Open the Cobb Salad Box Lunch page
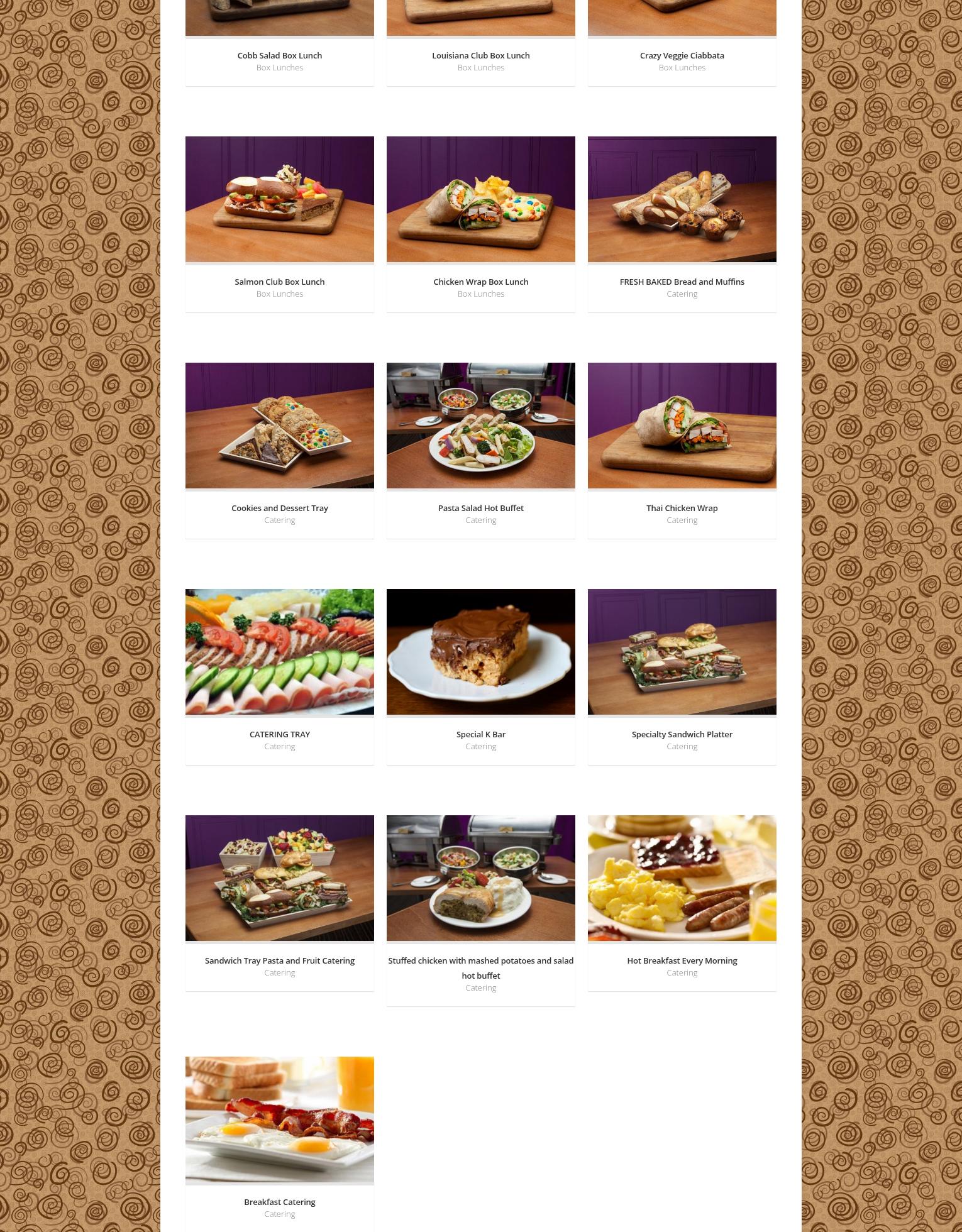 279,55
